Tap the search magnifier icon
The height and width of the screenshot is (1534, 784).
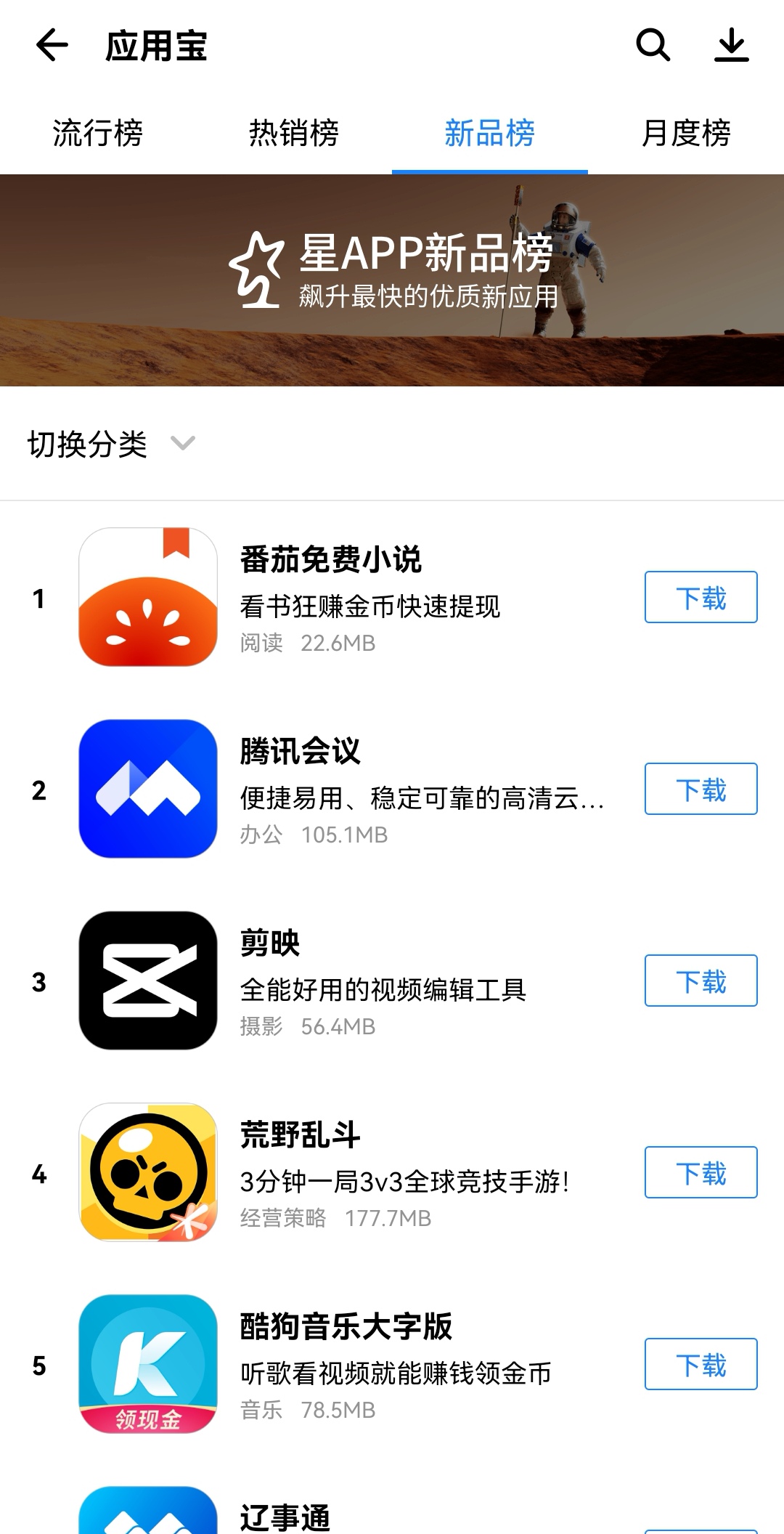click(x=653, y=46)
